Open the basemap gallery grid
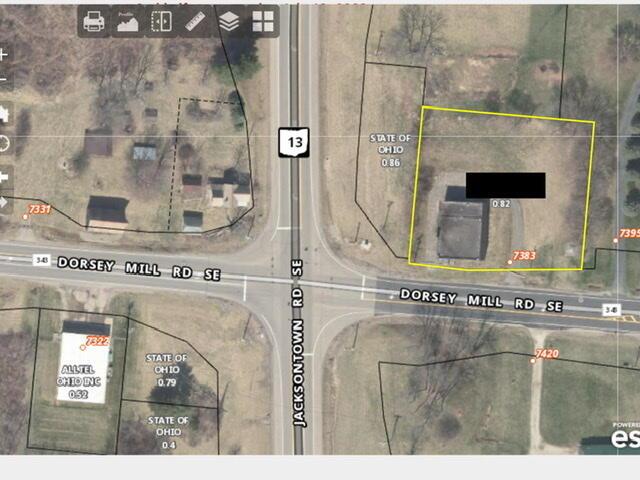This screenshot has width=640, height=480. 263,22
